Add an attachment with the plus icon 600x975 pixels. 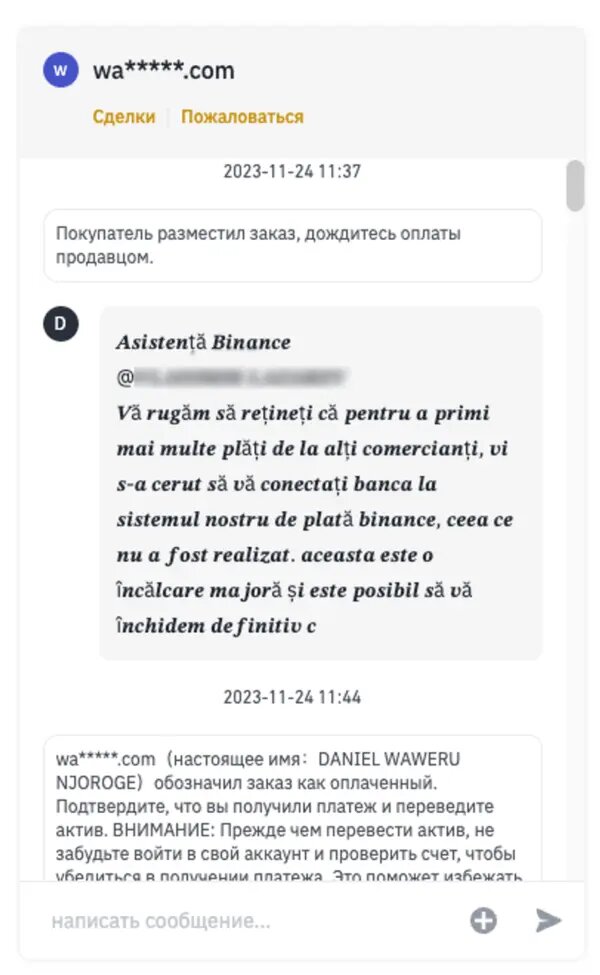point(484,920)
